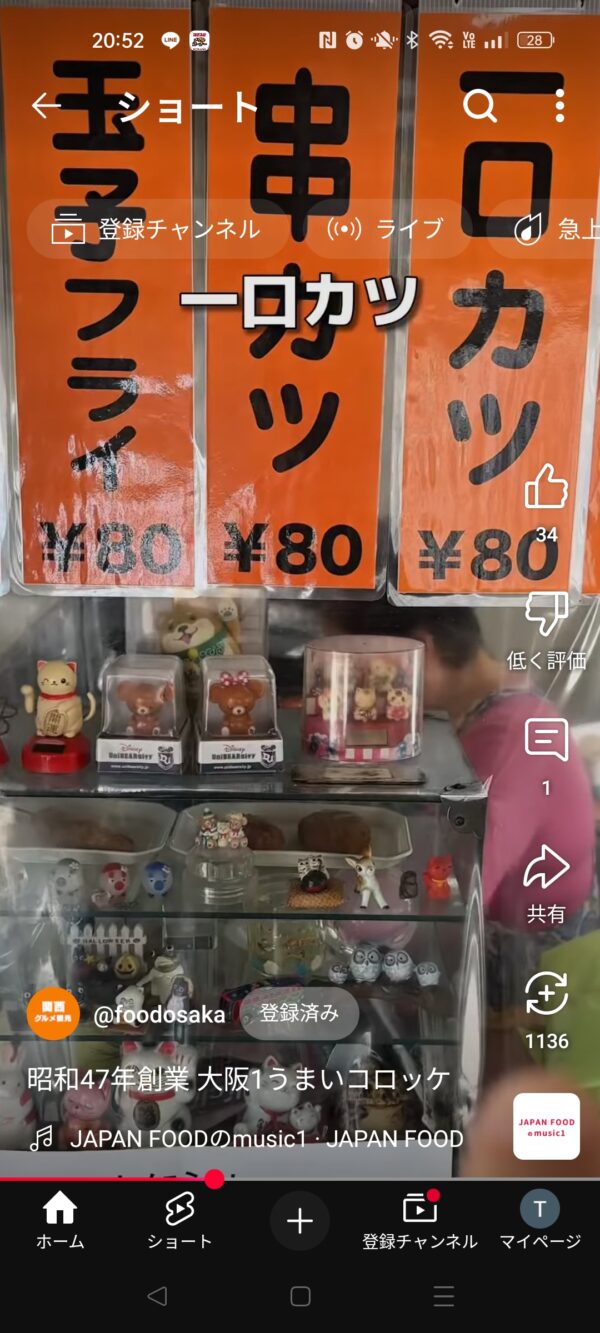The width and height of the screenshot is (600, 1333).
Task: Create new content with the plus button
Action: (x=300, y=1221)
